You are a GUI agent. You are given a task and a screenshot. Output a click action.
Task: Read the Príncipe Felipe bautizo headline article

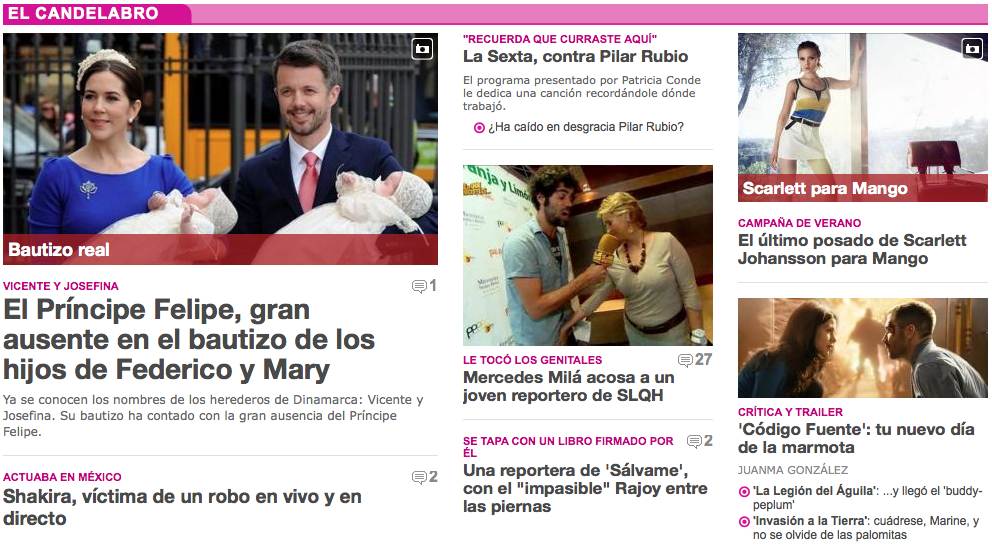(x=189, y=339)
